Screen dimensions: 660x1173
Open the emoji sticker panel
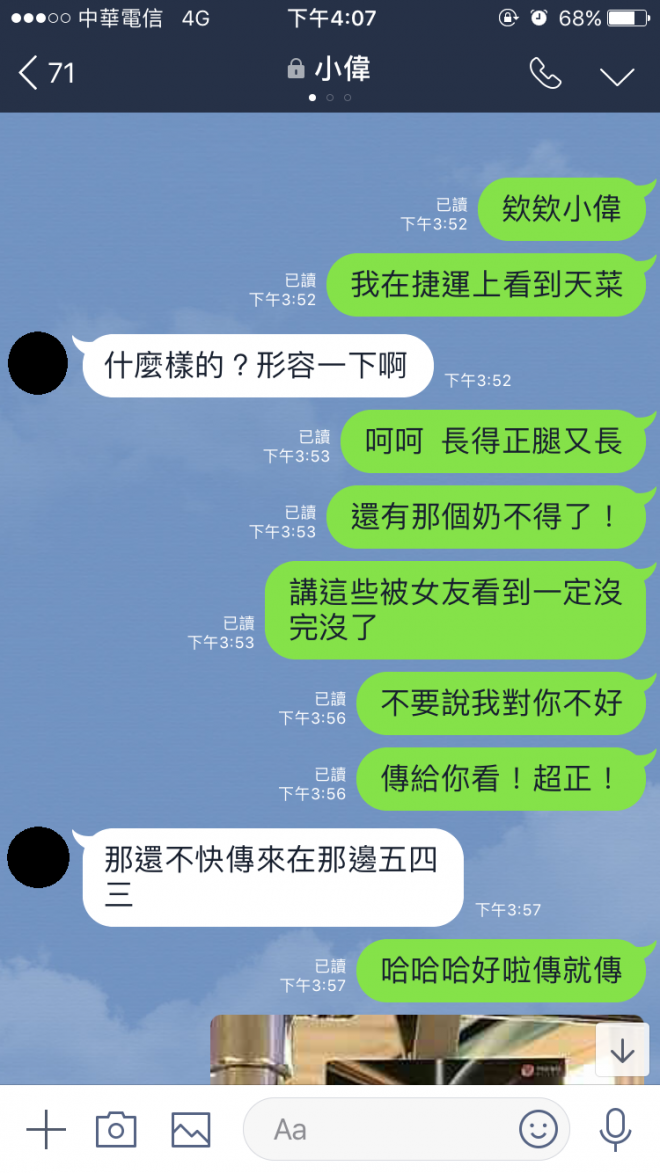[538, 1130]
